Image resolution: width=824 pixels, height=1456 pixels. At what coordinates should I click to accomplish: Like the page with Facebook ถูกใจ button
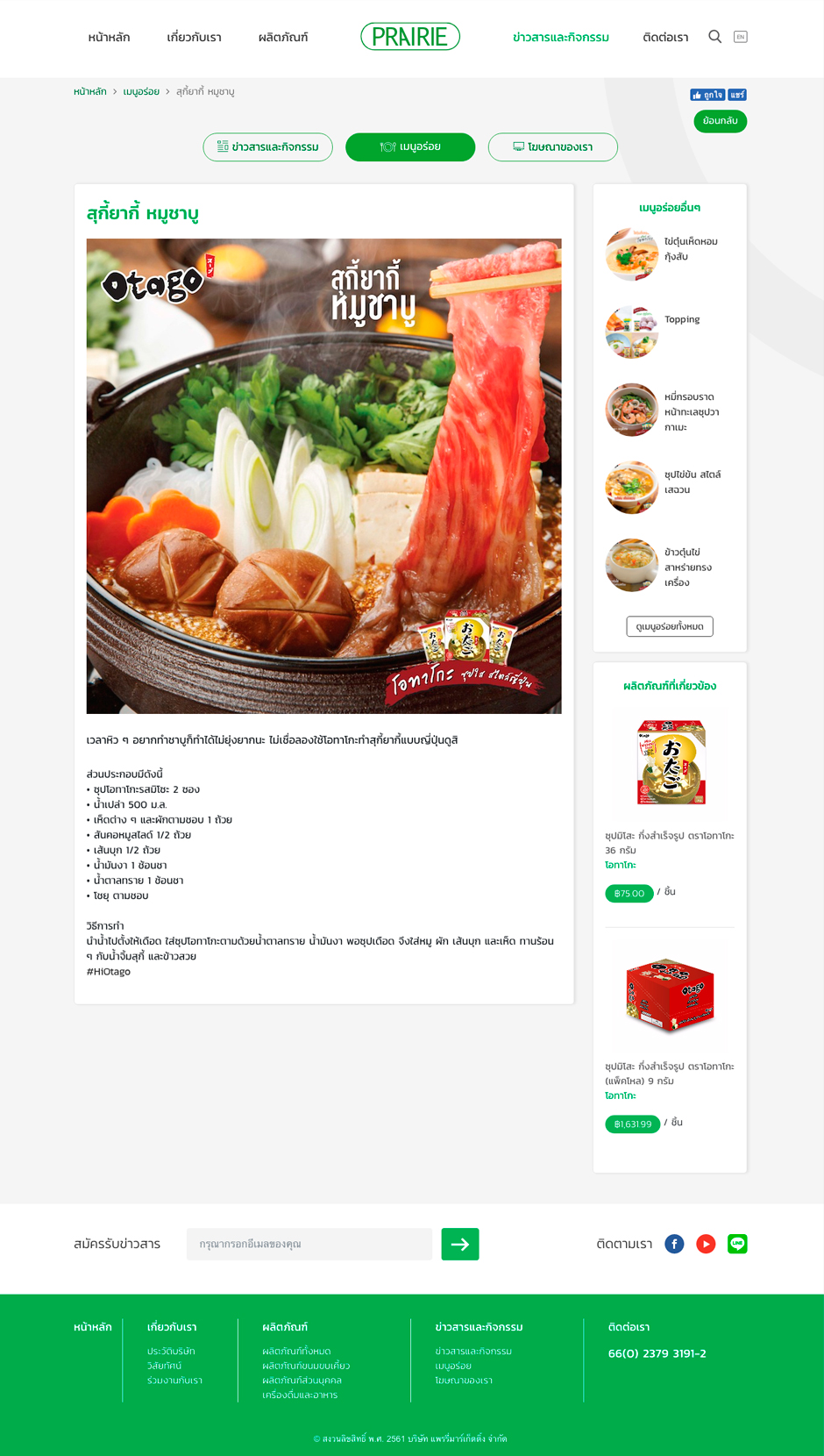pos(707,95)
